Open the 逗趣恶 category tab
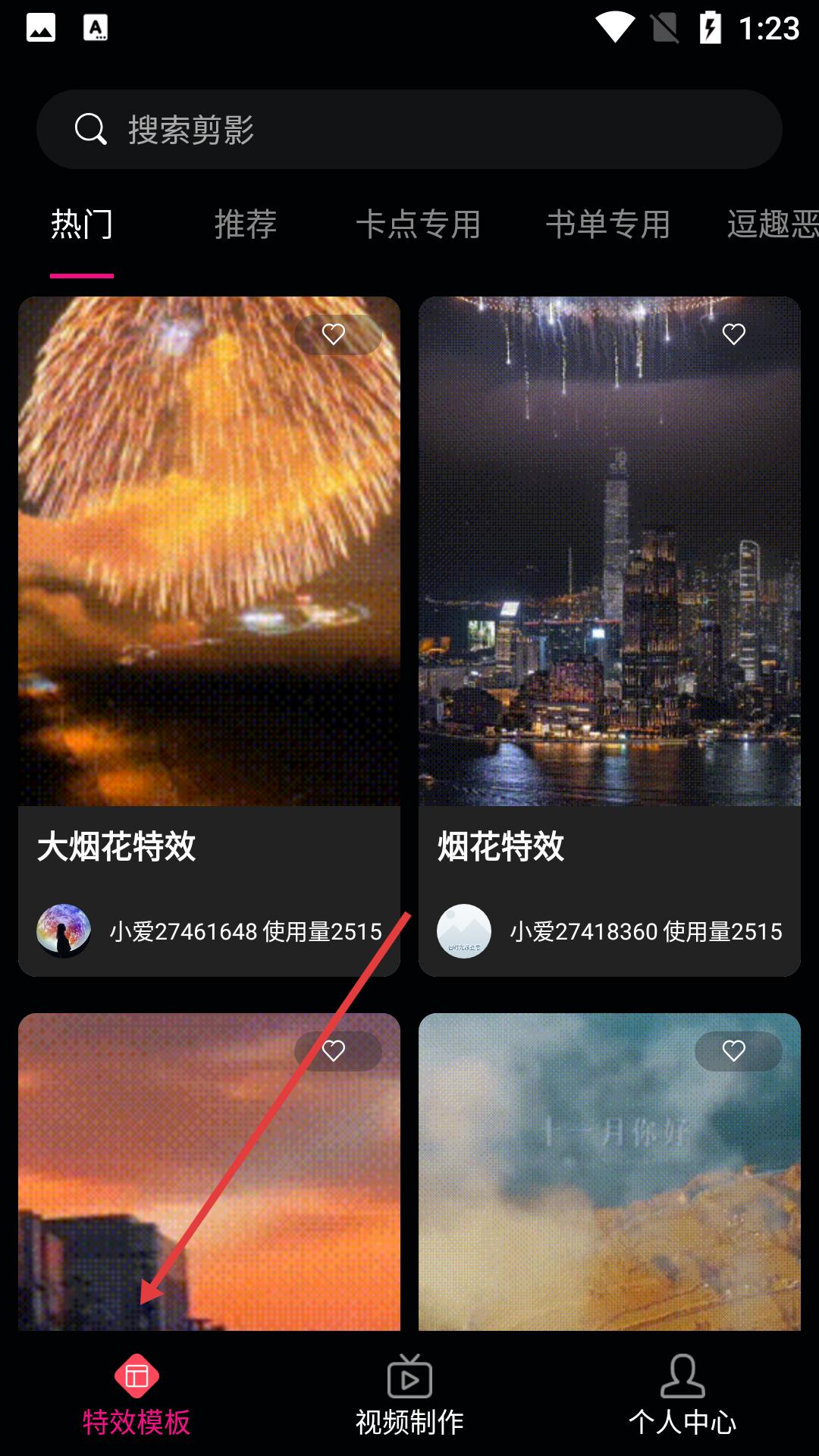 point(772,224)
